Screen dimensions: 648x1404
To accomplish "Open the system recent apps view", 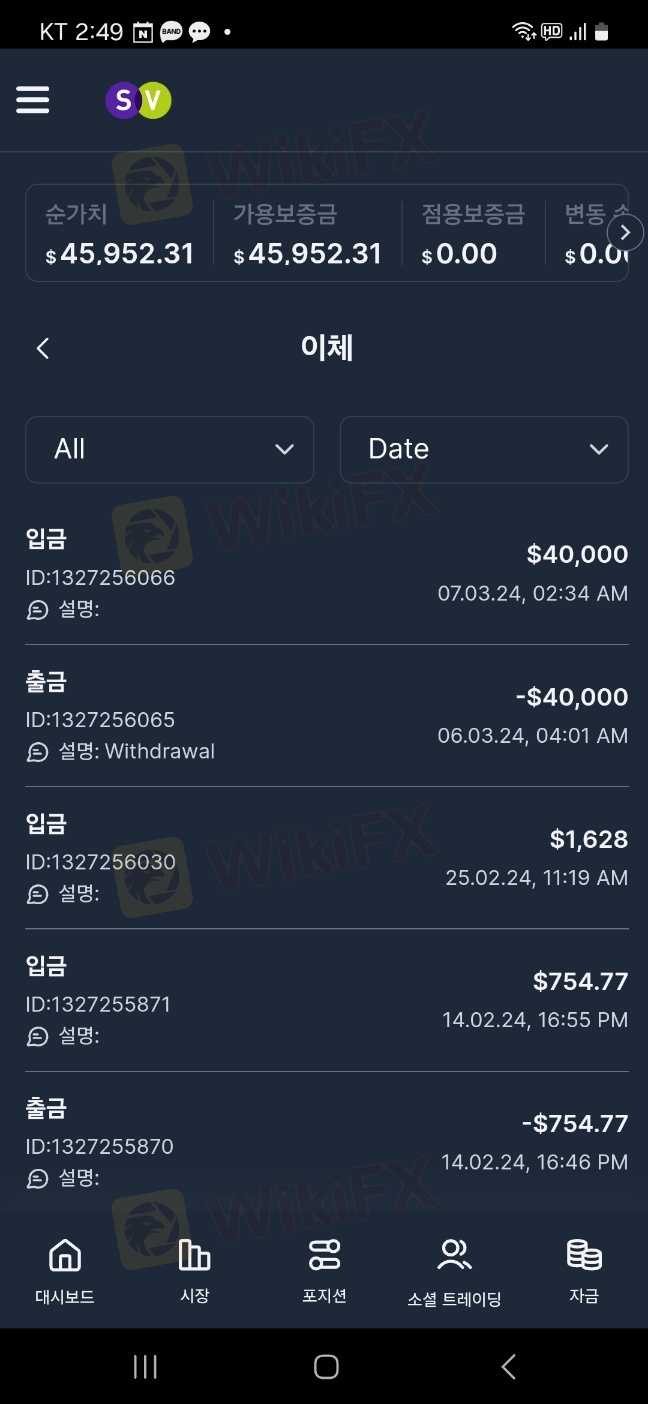I will click(145, 1367).
